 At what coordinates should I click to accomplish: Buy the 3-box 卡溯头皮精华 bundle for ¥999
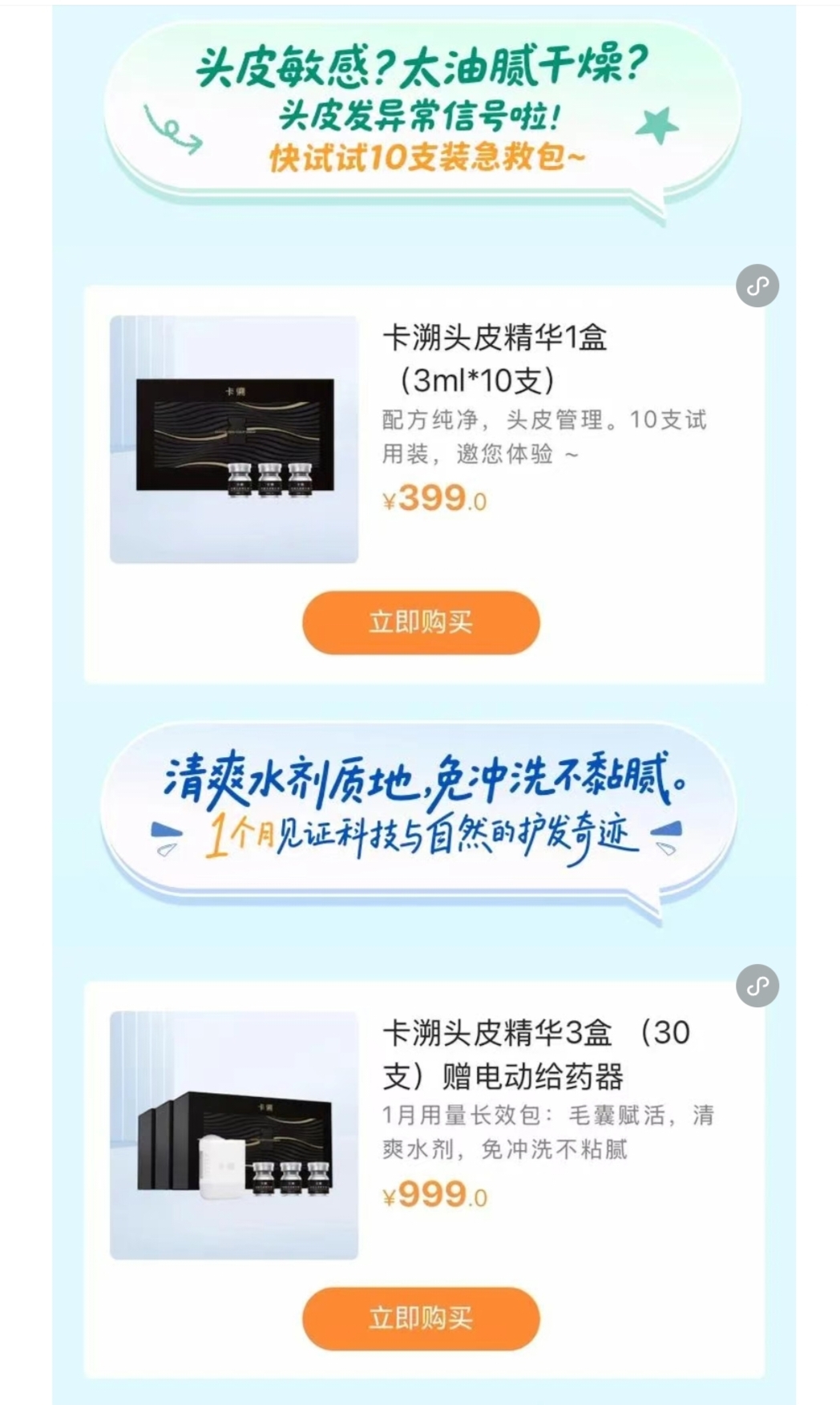click(x=421, y=1318)
